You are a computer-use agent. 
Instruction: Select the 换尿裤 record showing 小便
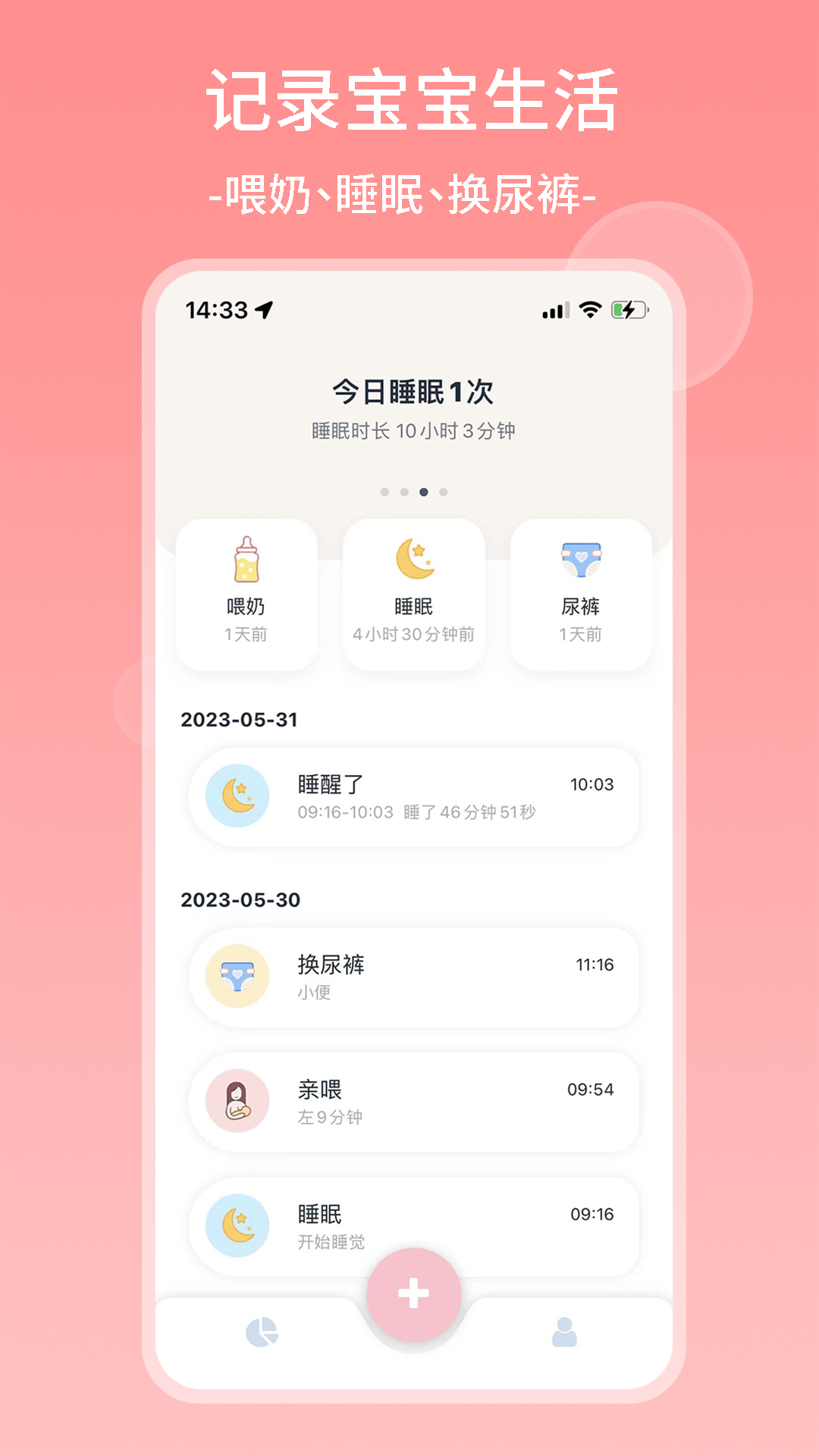coord(413,977)
